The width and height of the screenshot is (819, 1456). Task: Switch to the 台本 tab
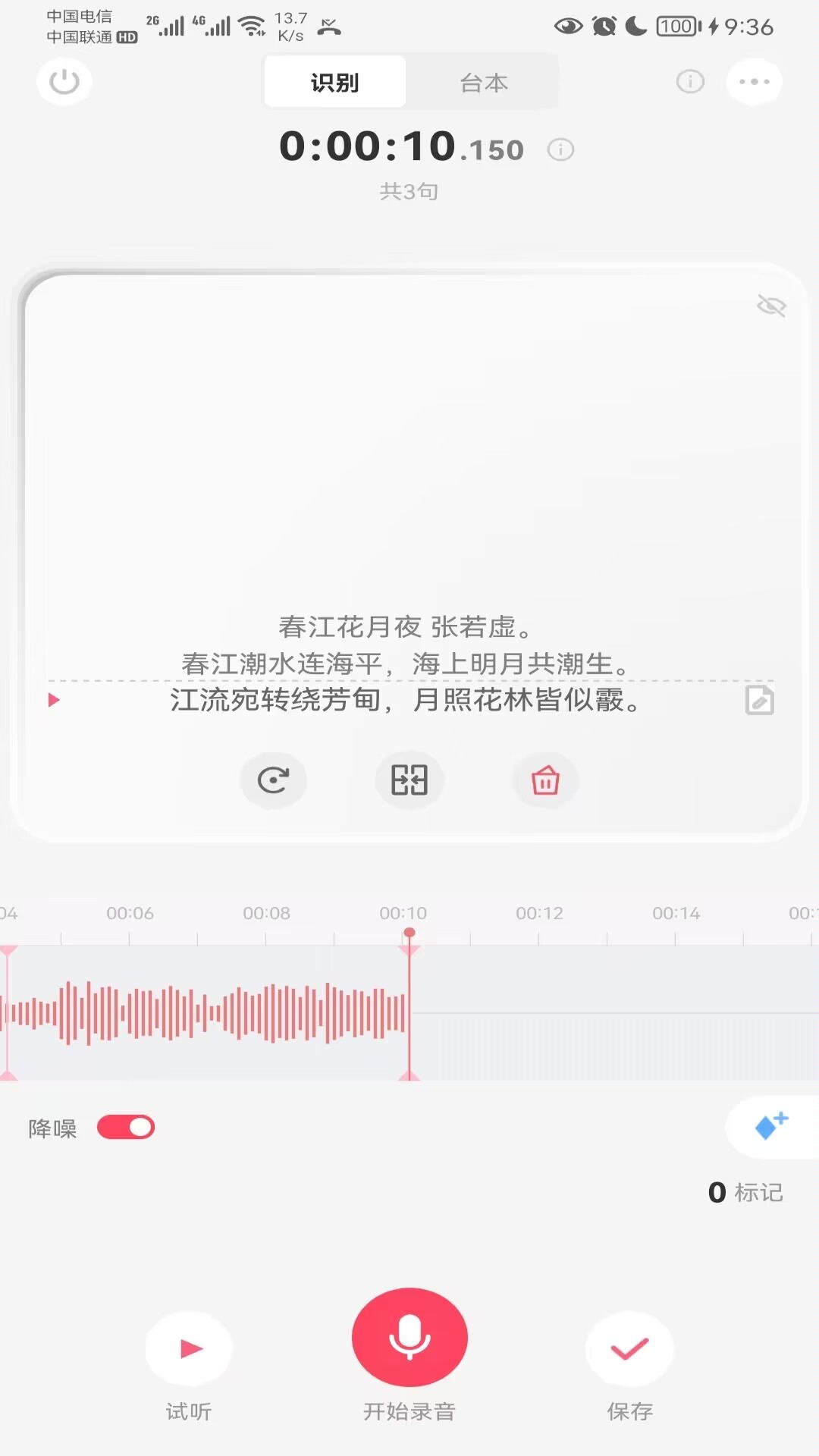(483, 82)
